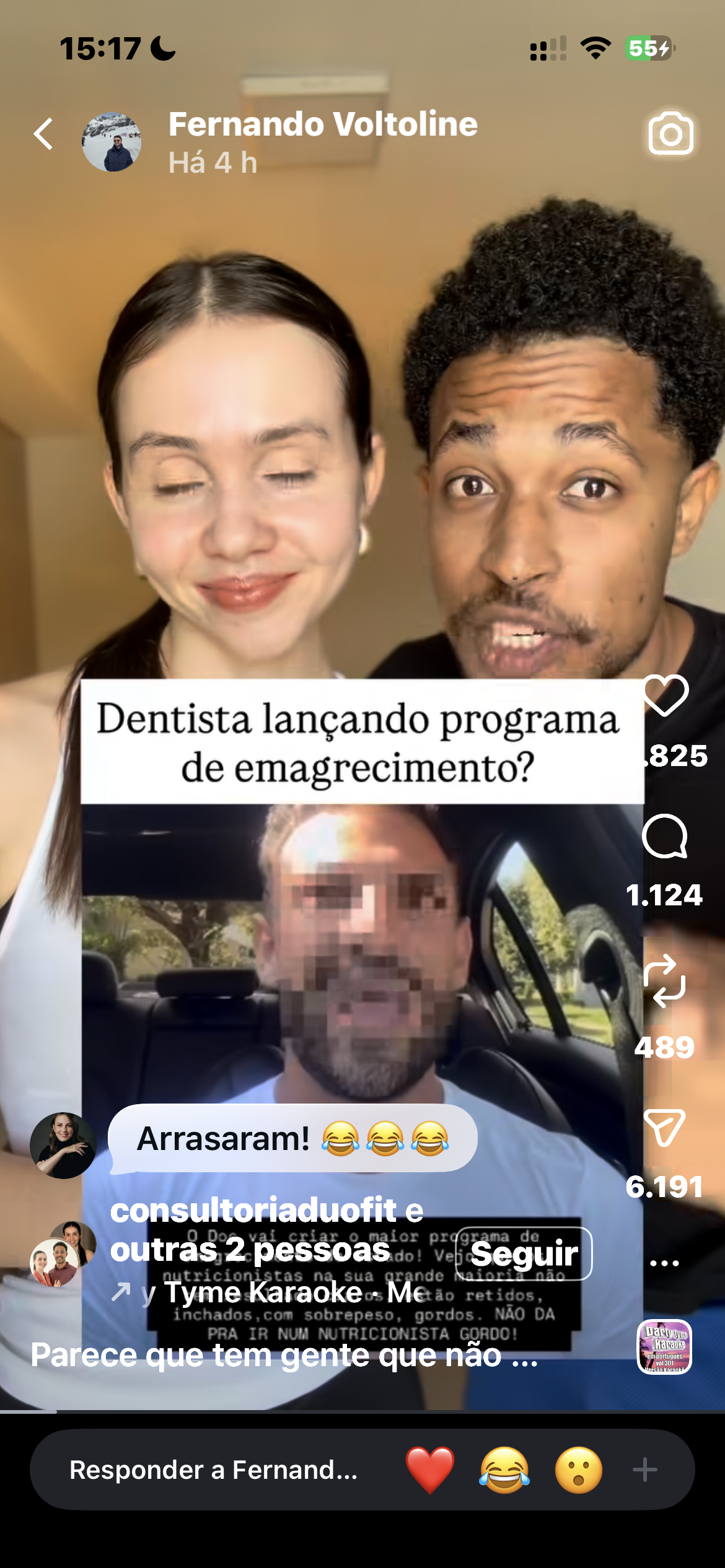This screenshot has width=725, height=1568.
Task: Like the shared reel with the heart icon
Action: 666,695
